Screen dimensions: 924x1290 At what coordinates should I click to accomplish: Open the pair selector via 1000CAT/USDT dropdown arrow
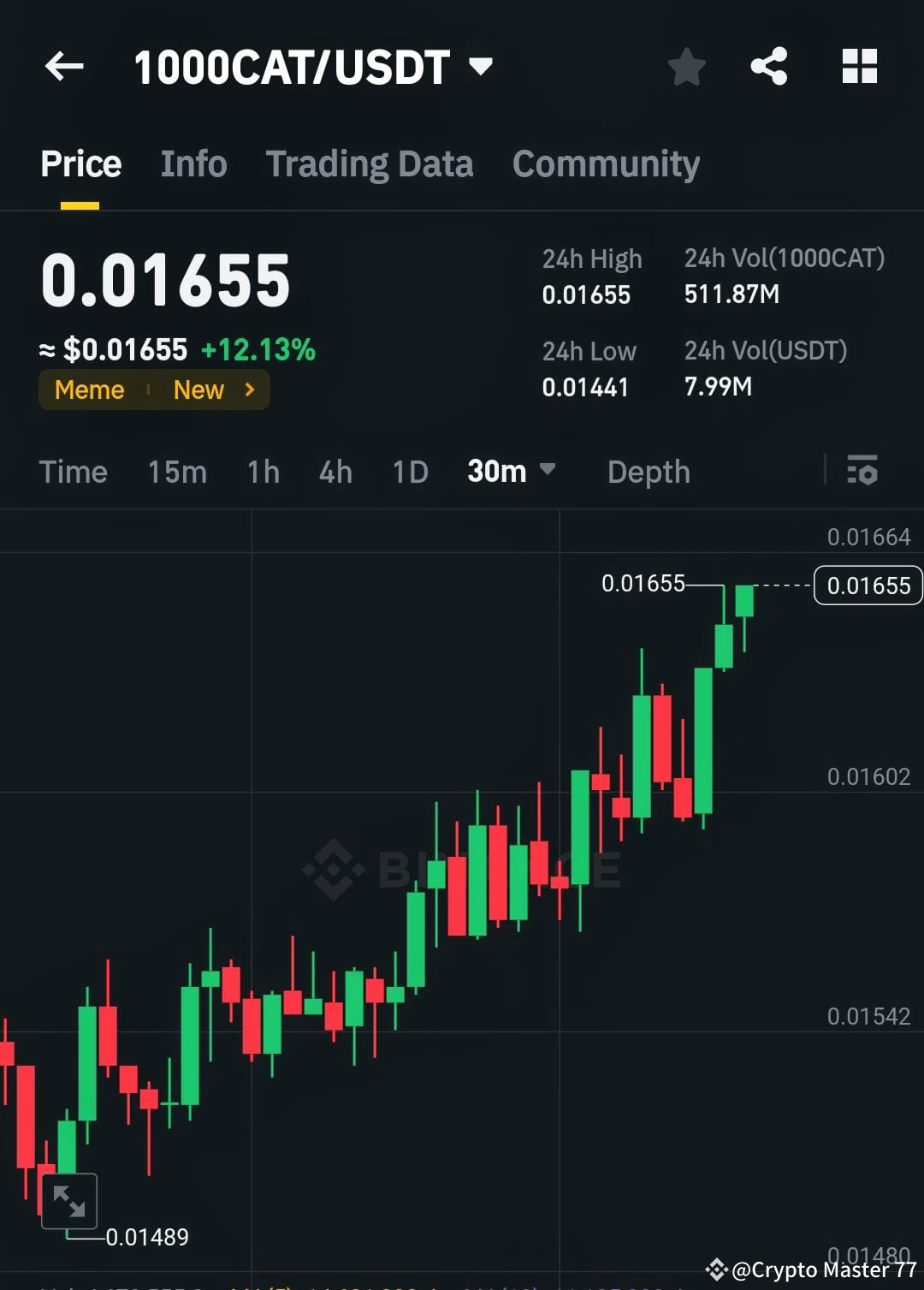(481, 66)
